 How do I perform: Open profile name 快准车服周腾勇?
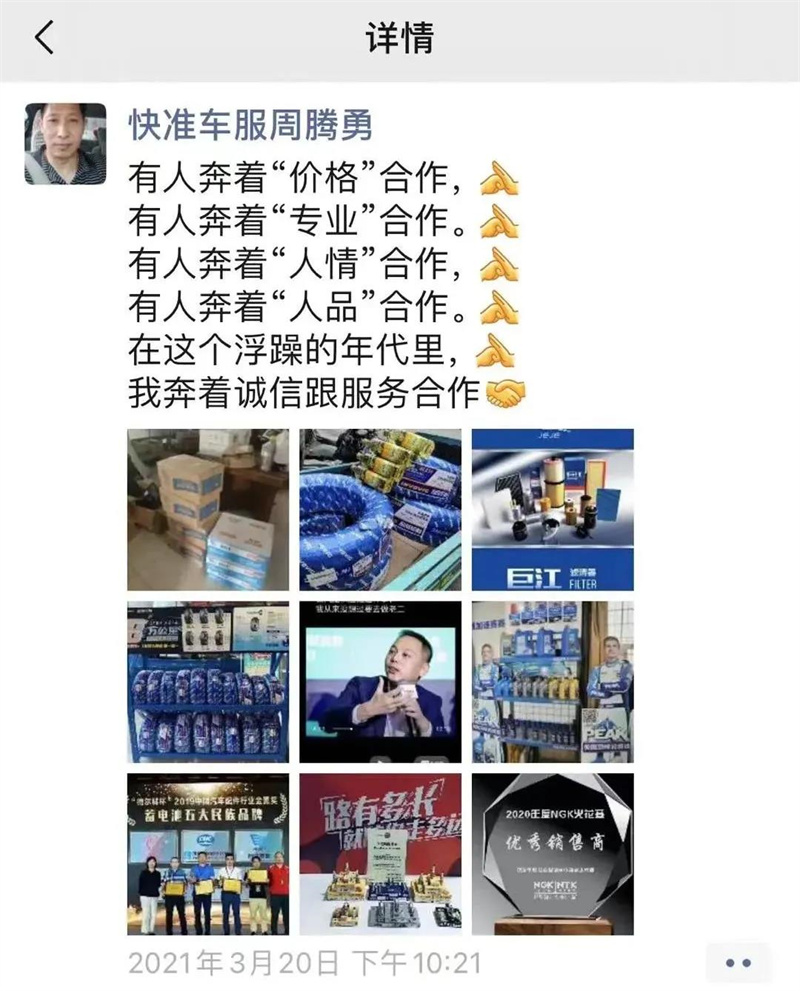click(x=250, y=126)
